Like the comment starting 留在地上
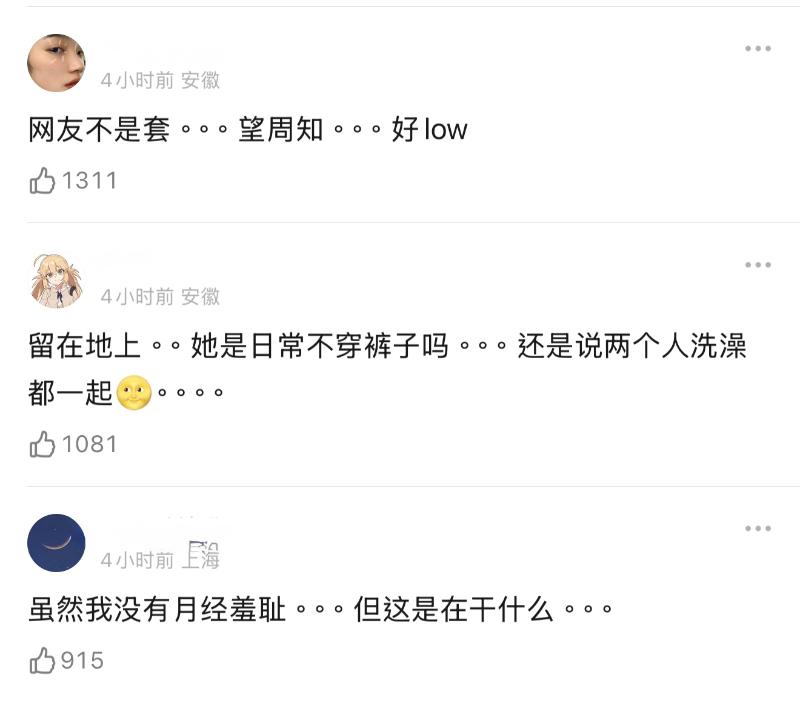The height and width of the screenshot is (703, 800). point(43,444)
